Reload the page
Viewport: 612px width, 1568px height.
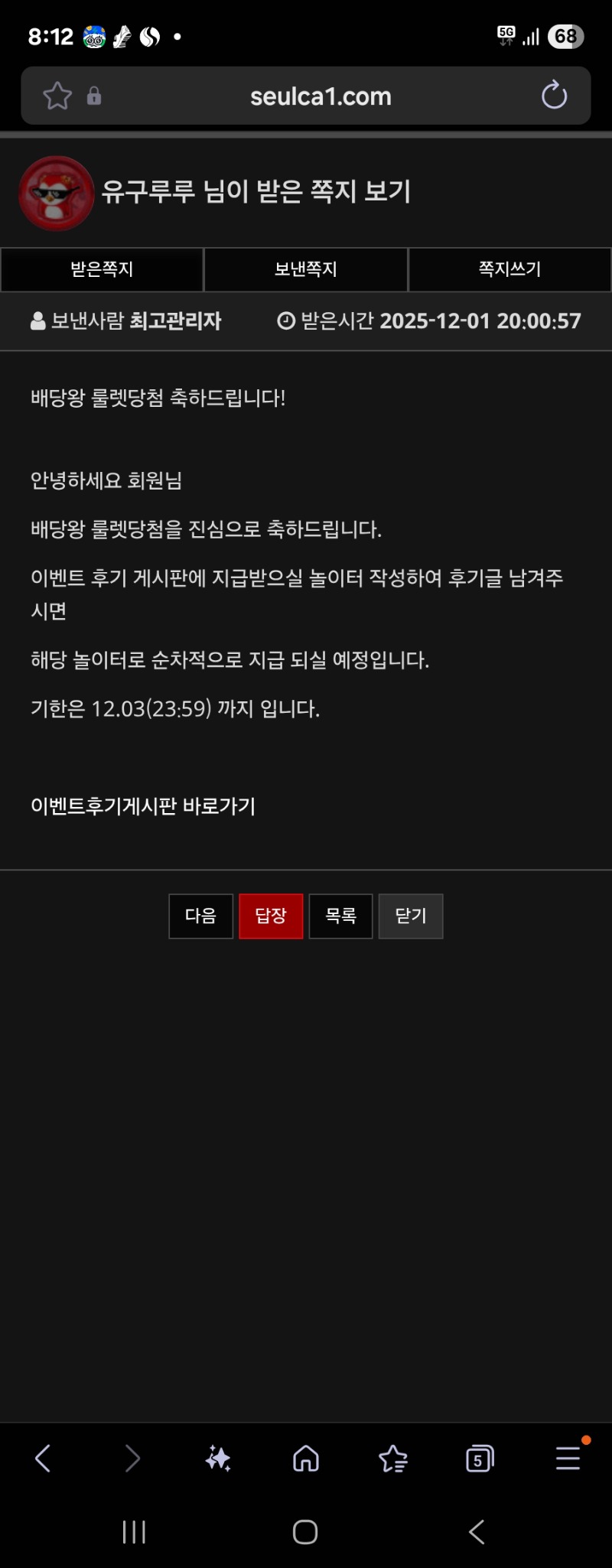pyautogui.click(x=554, y=96)
